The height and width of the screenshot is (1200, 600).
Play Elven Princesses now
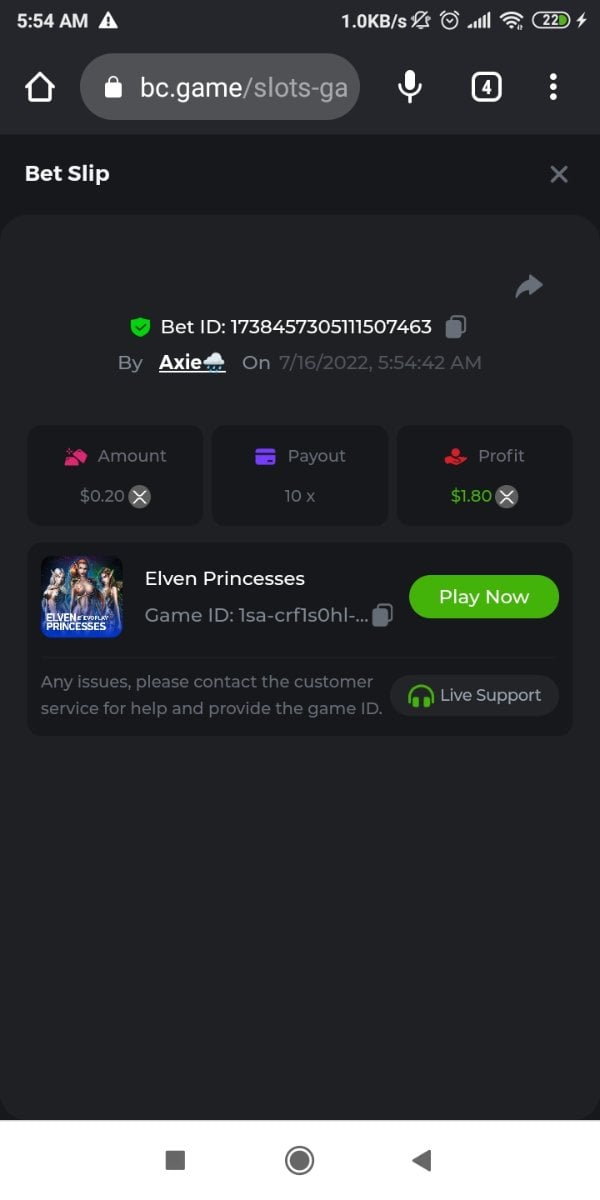click(484, 597)
